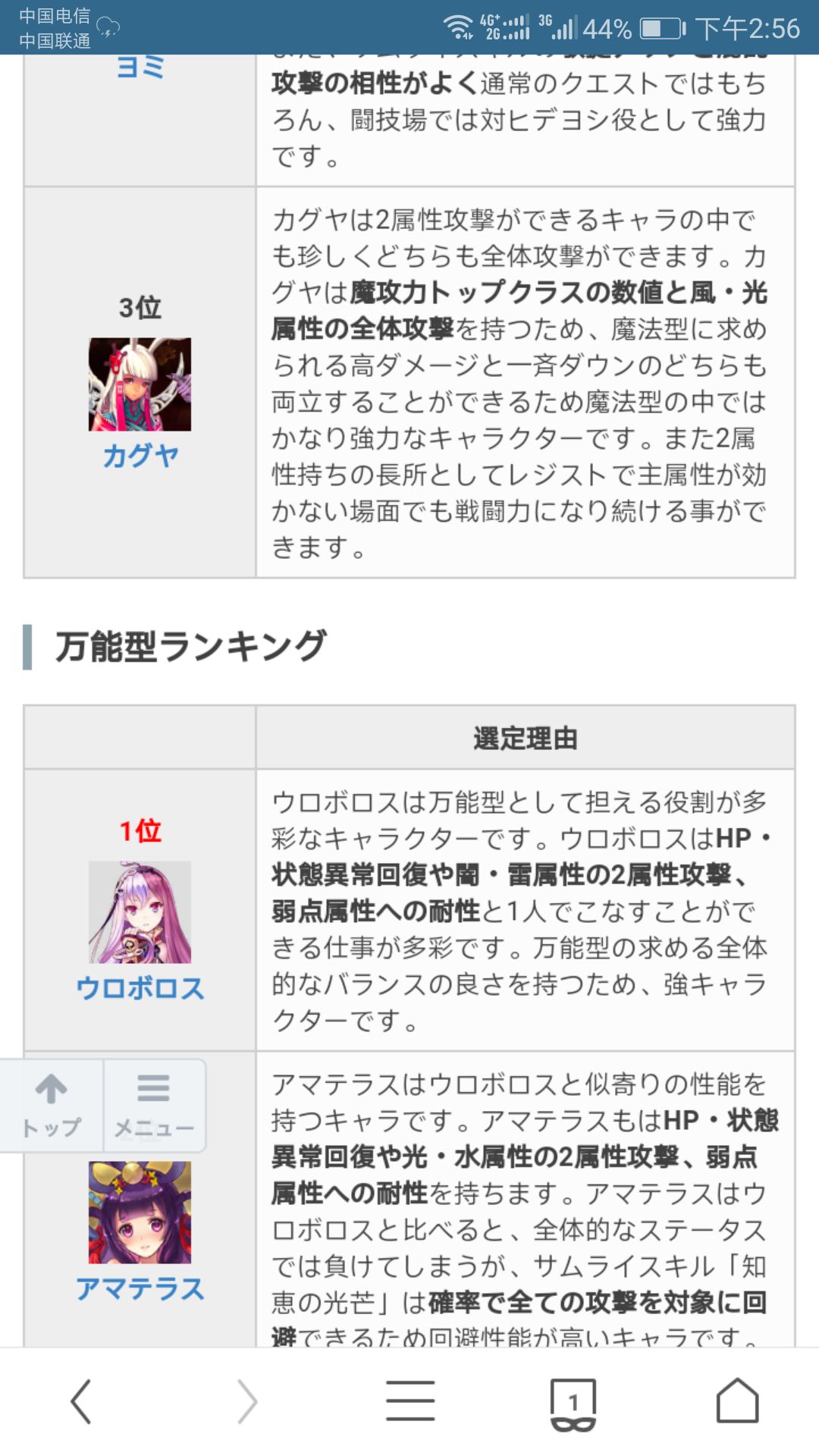Open the ウロボロス character link

point(140,987)
